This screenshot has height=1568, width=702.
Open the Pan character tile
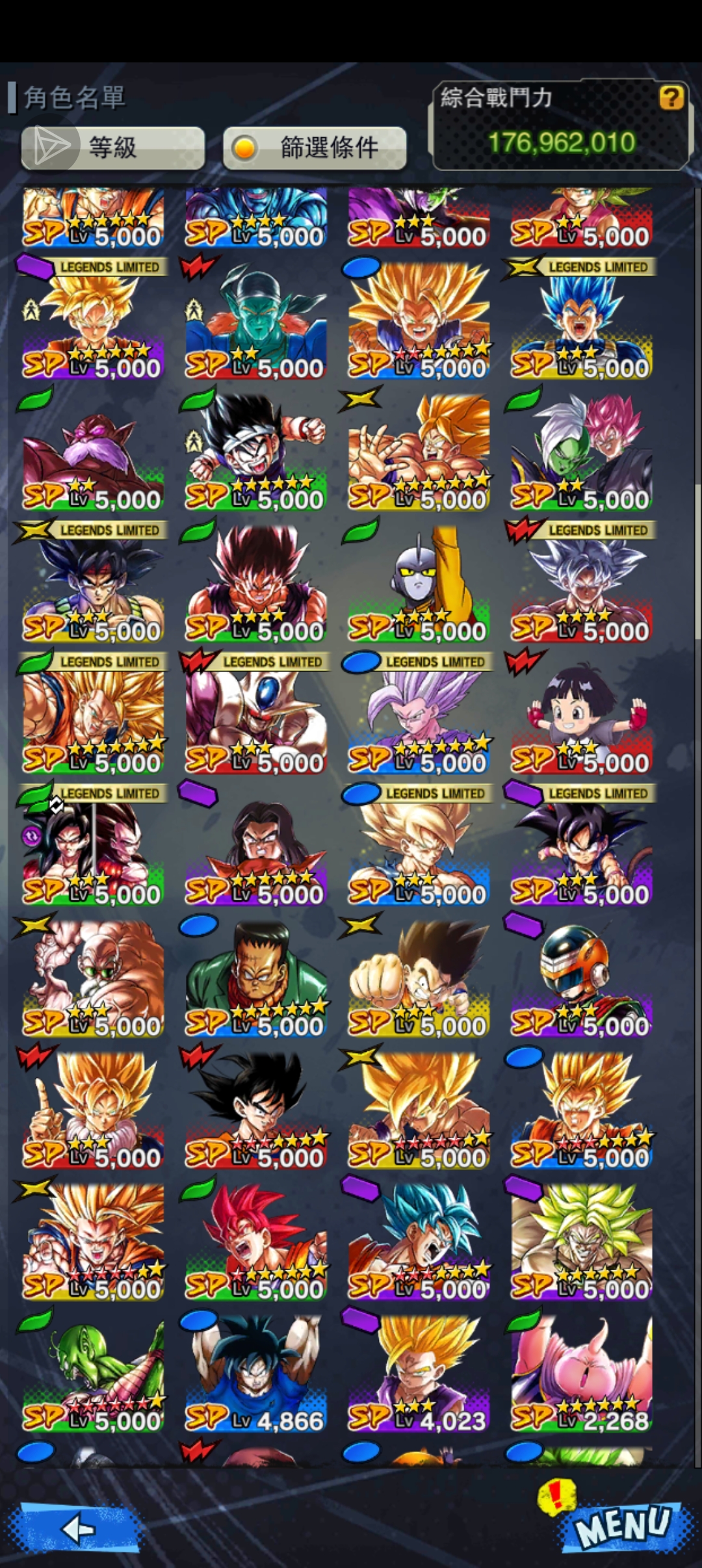click(581, 715)
